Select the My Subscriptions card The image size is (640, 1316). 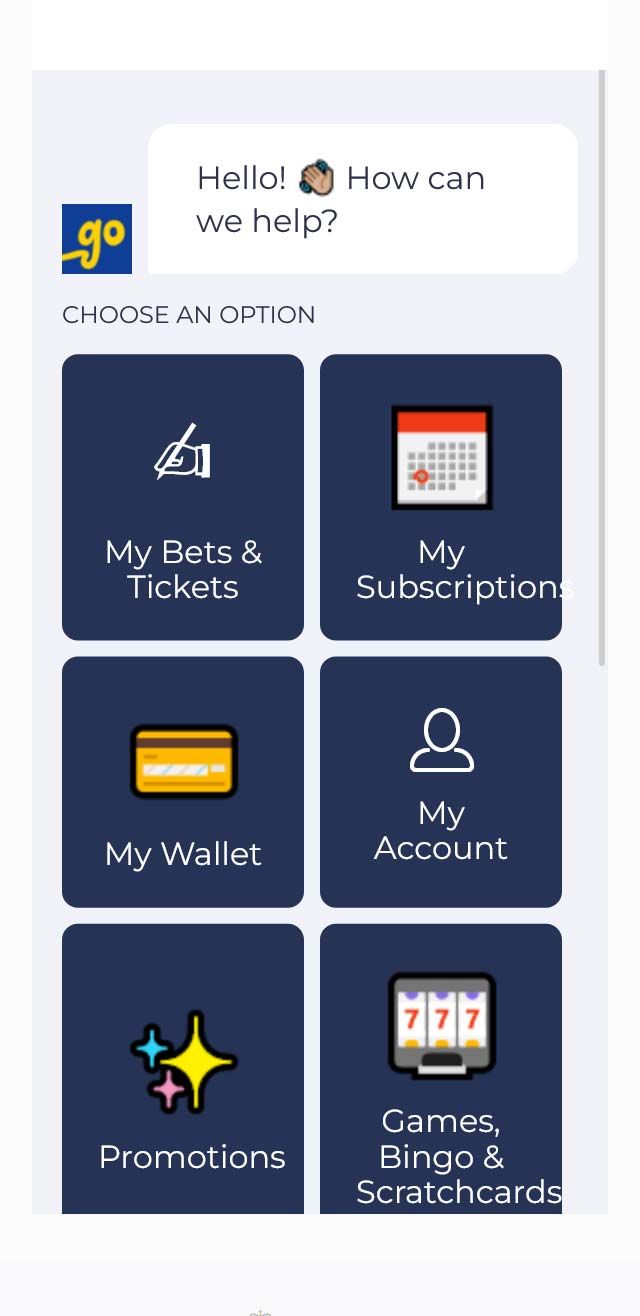click(x=441, y=497)
